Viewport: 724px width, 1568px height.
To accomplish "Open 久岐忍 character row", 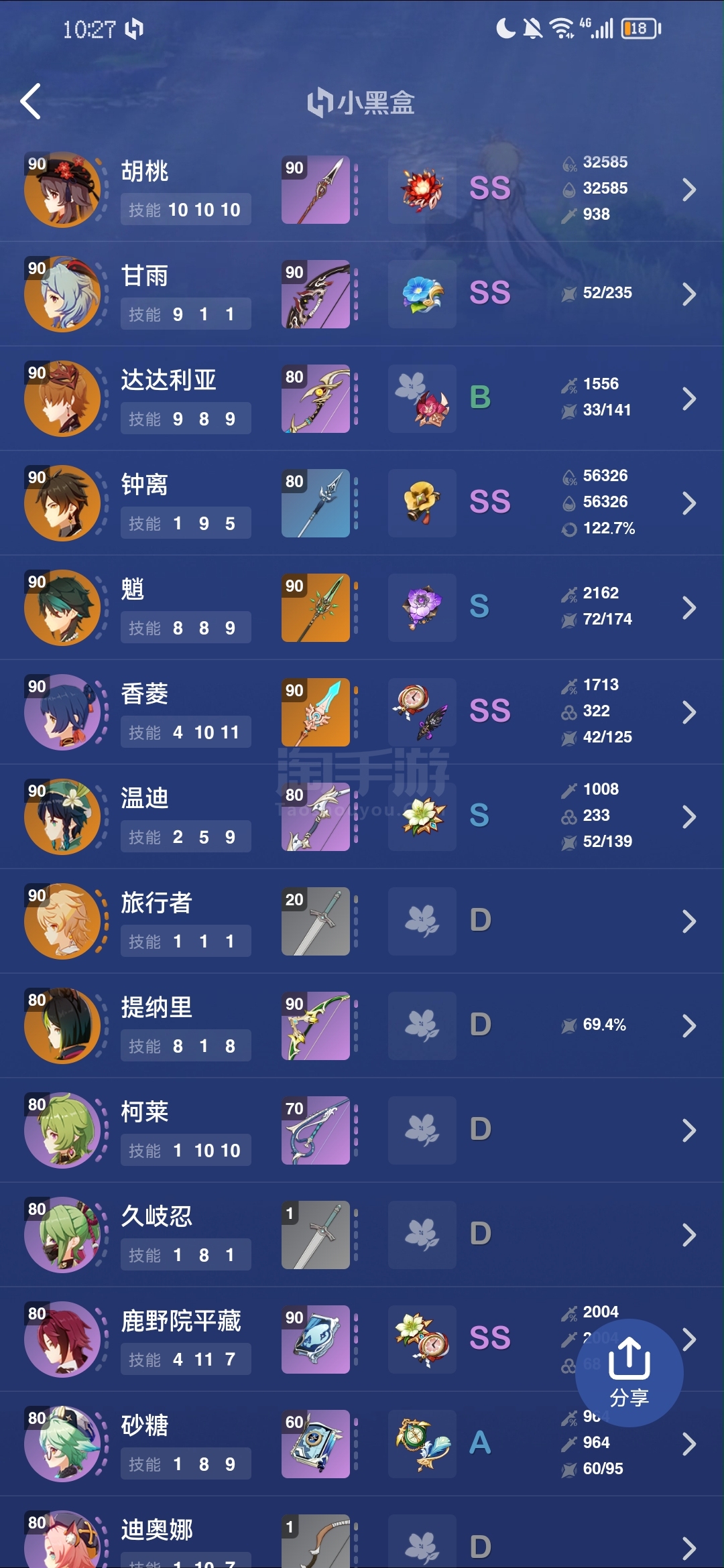I will tap(362, 1235).
